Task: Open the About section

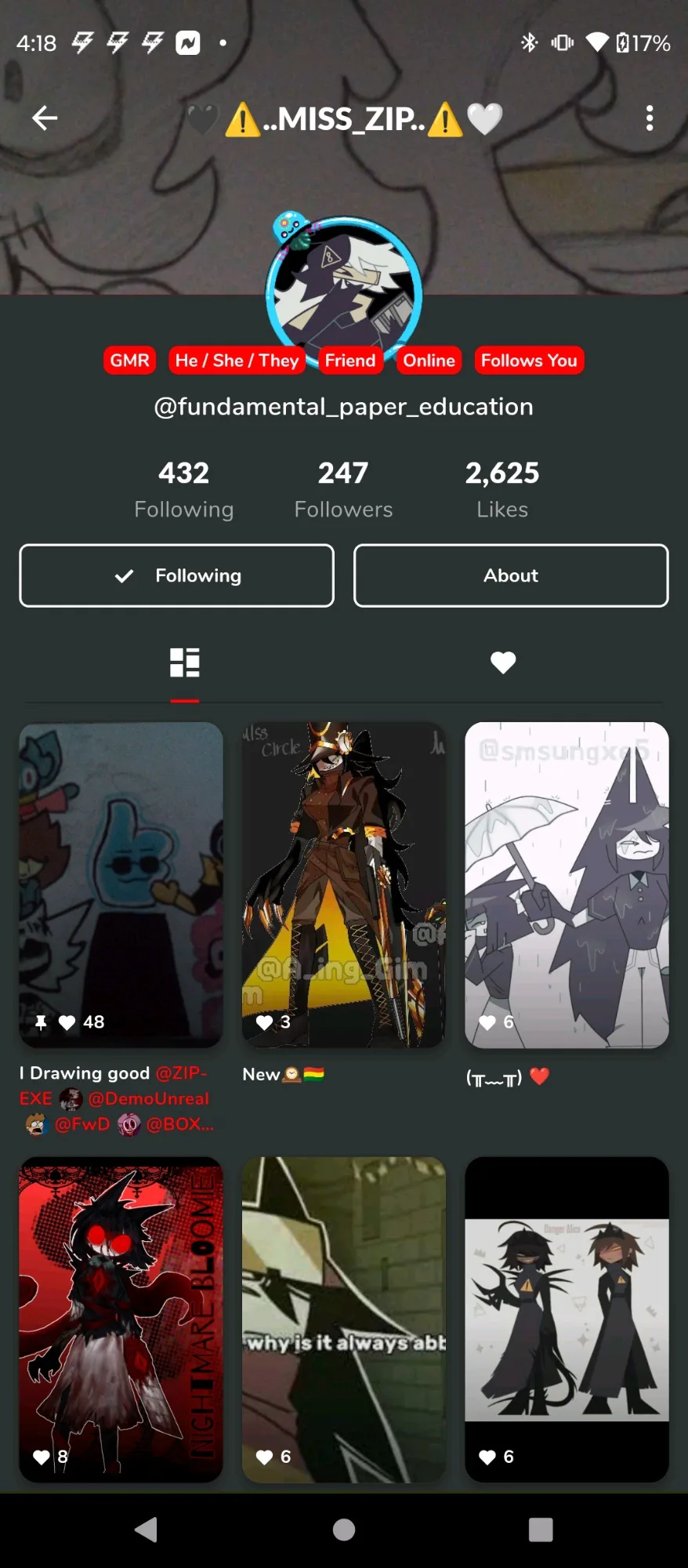Action: (511, 575)
